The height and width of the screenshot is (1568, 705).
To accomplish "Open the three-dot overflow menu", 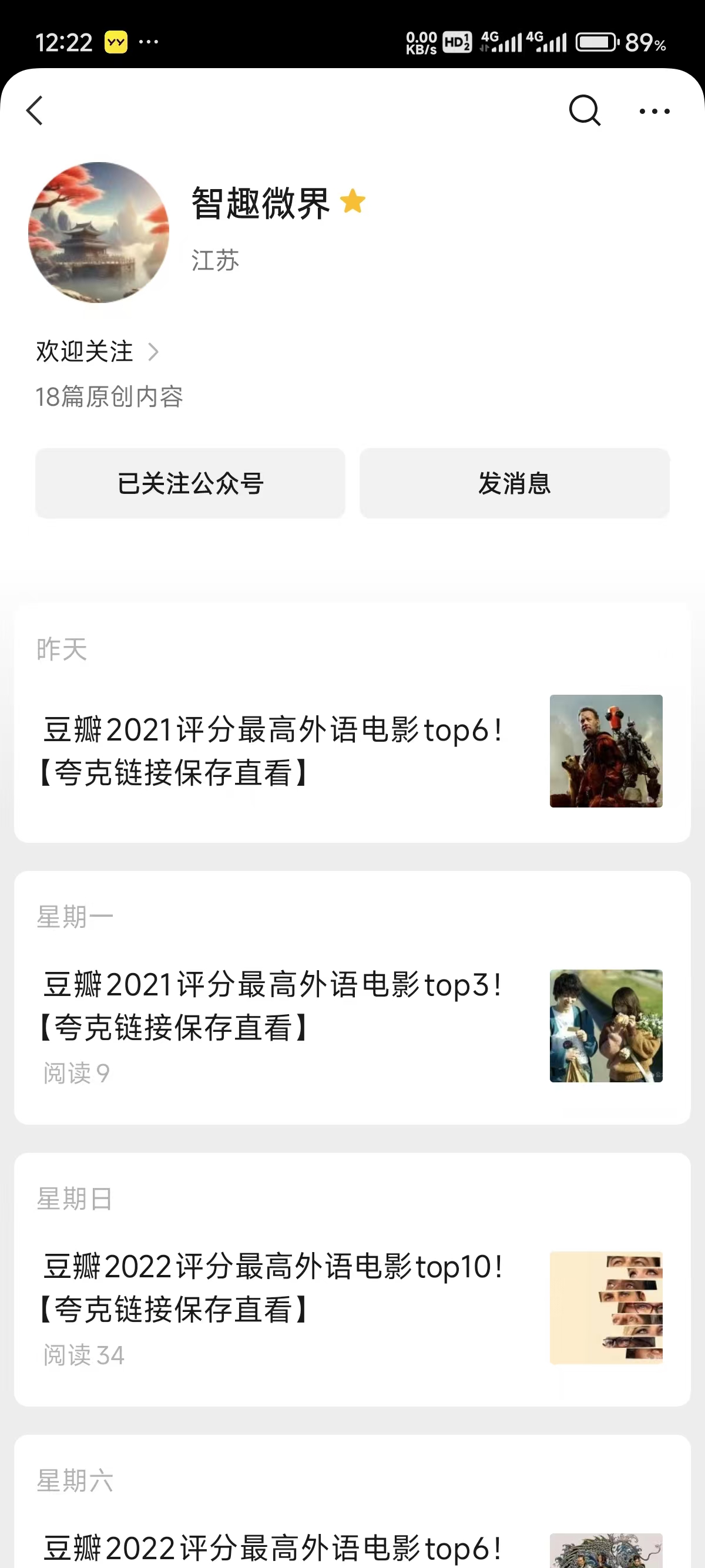I will pos(654,111).
